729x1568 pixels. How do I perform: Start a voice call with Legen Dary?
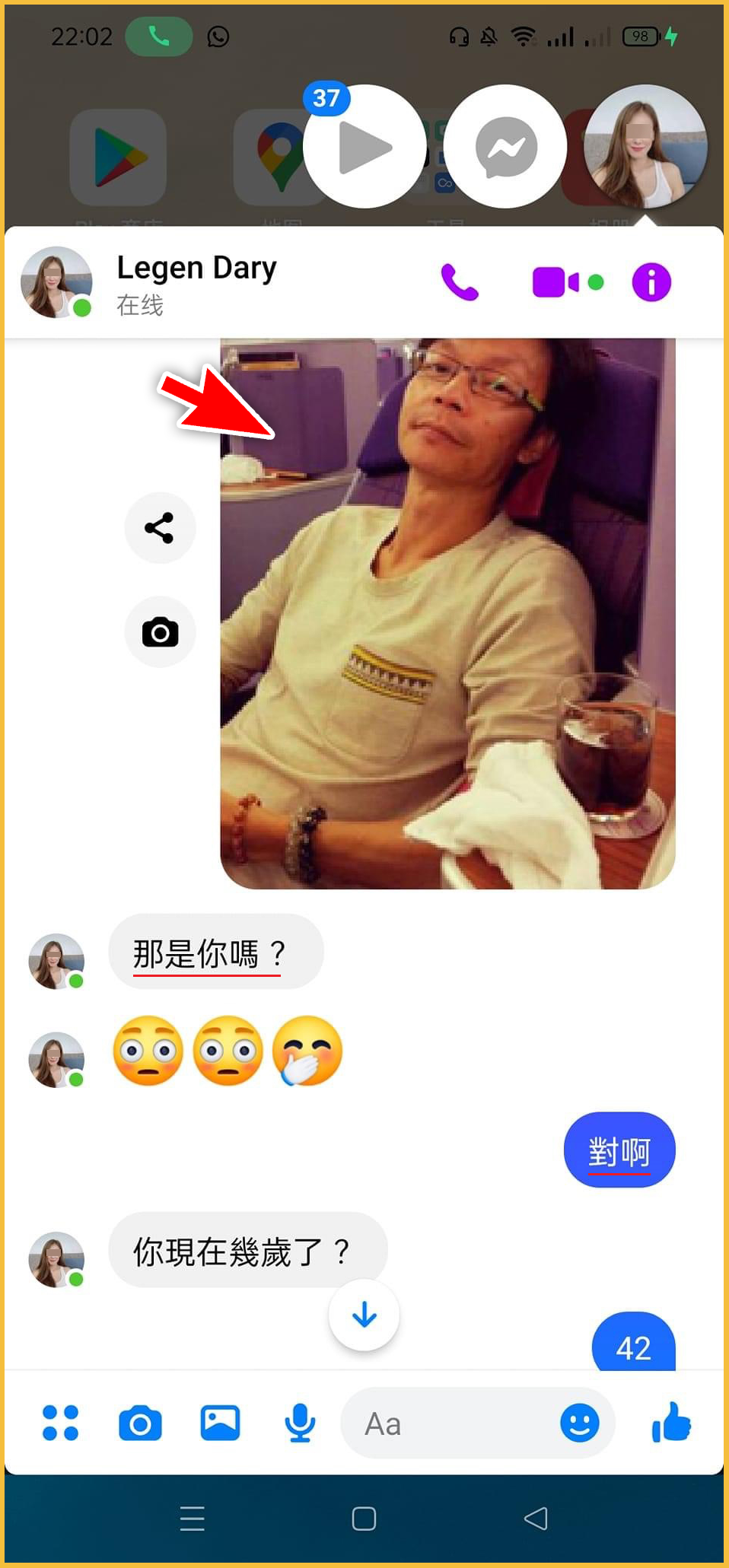(x=460, y=282)
